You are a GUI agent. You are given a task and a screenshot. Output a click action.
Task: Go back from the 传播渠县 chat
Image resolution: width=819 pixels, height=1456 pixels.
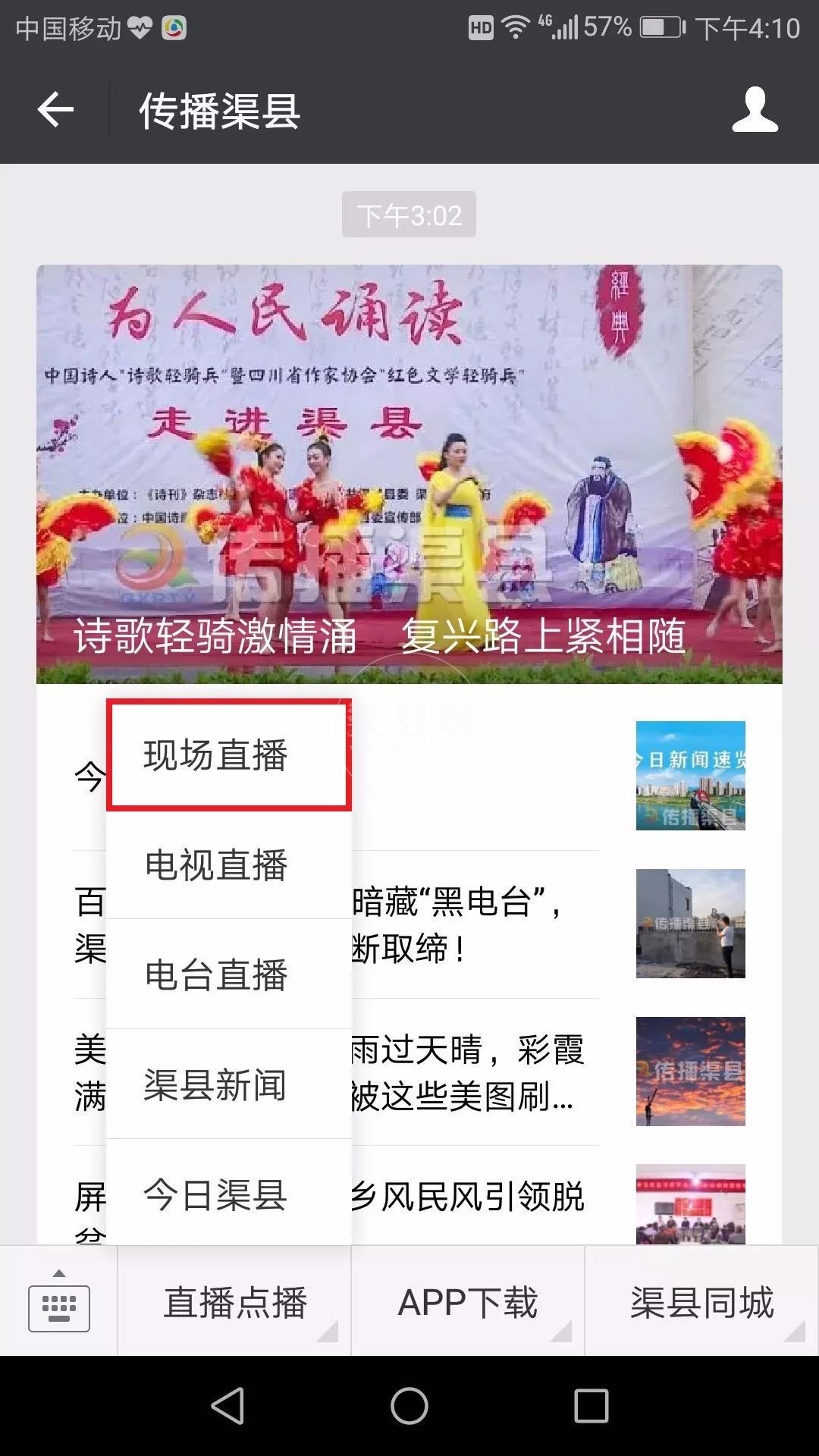pos(55,111)
